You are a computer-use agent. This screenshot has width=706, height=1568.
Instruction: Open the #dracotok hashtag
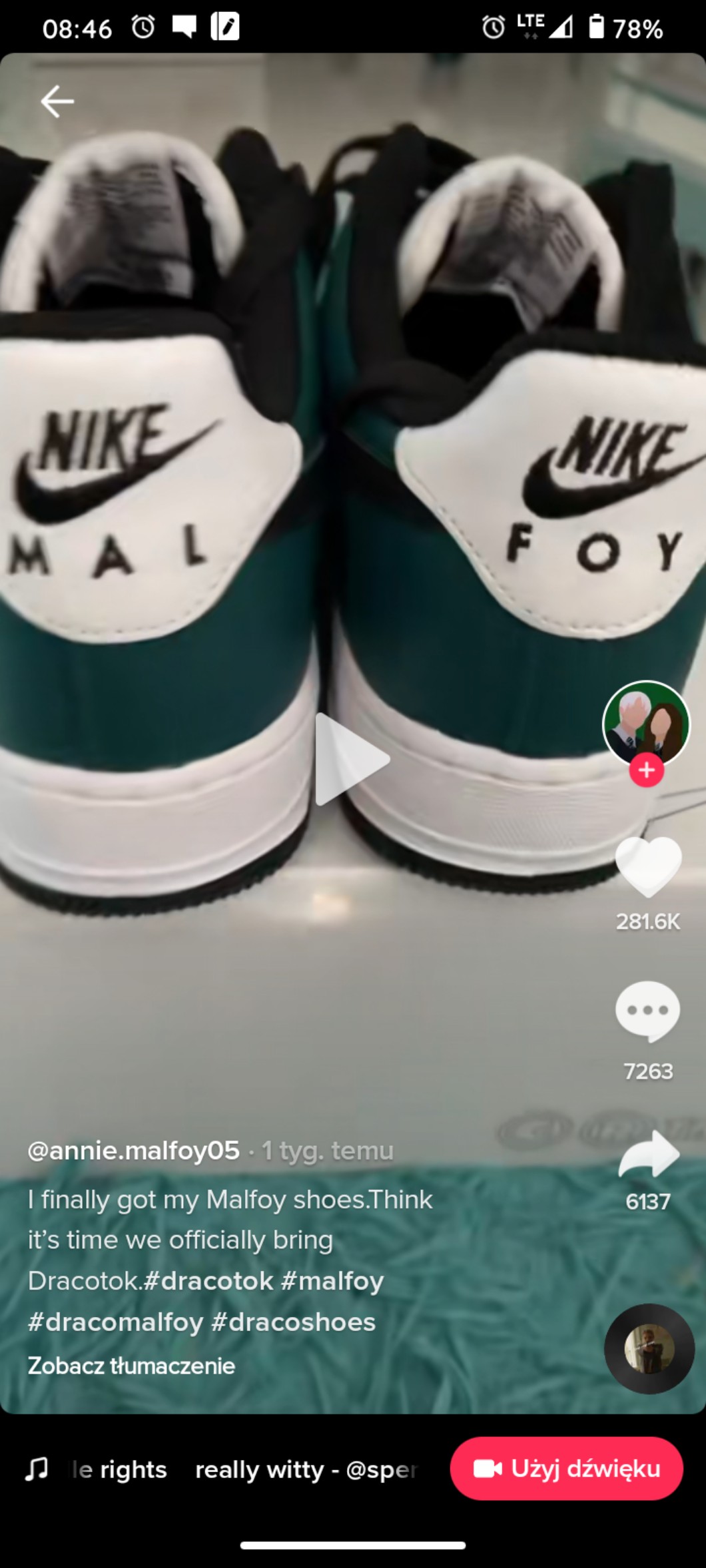[x=208, y=1281]
